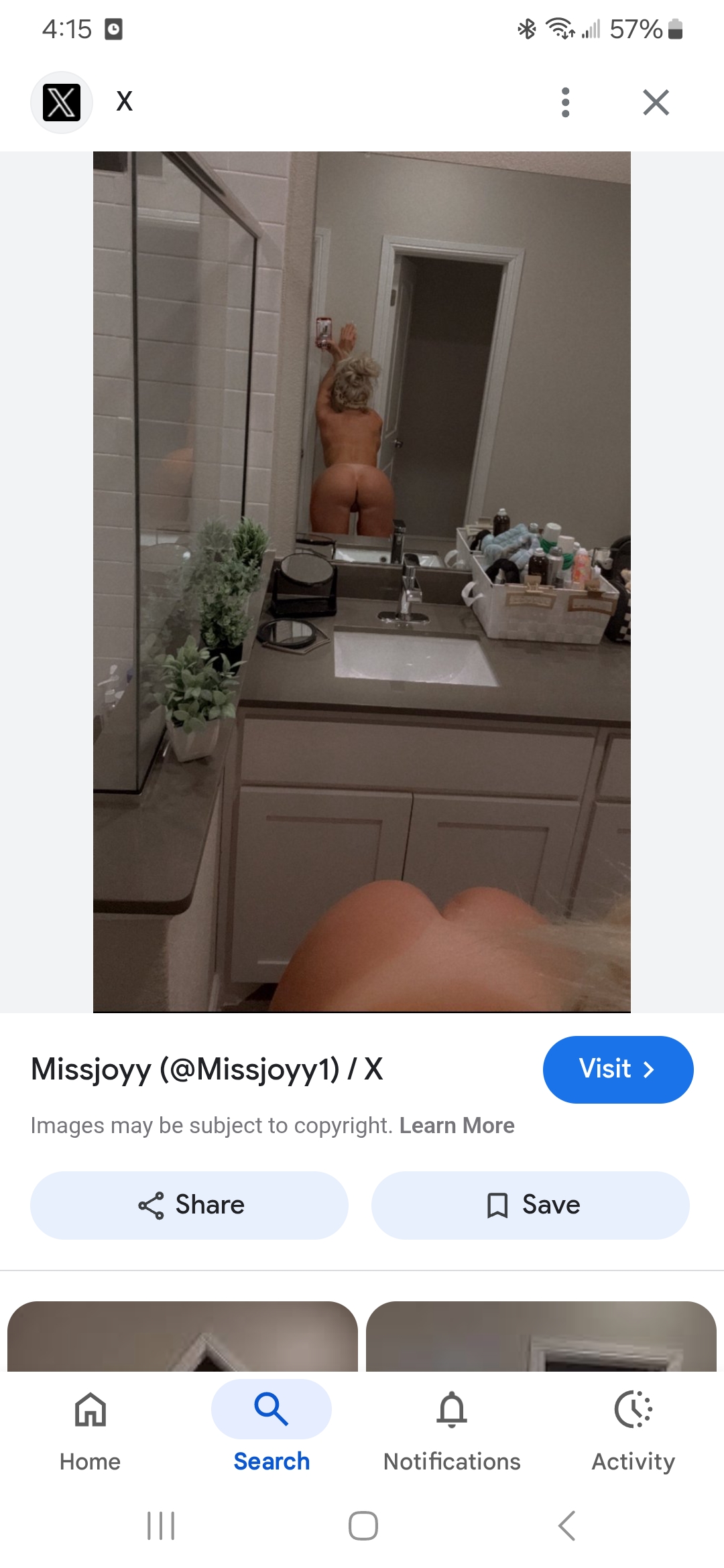Viewport: 724px width, 1568px height.
Task: Open the three-dot overflow menu
Action: [x=565, y=103]
